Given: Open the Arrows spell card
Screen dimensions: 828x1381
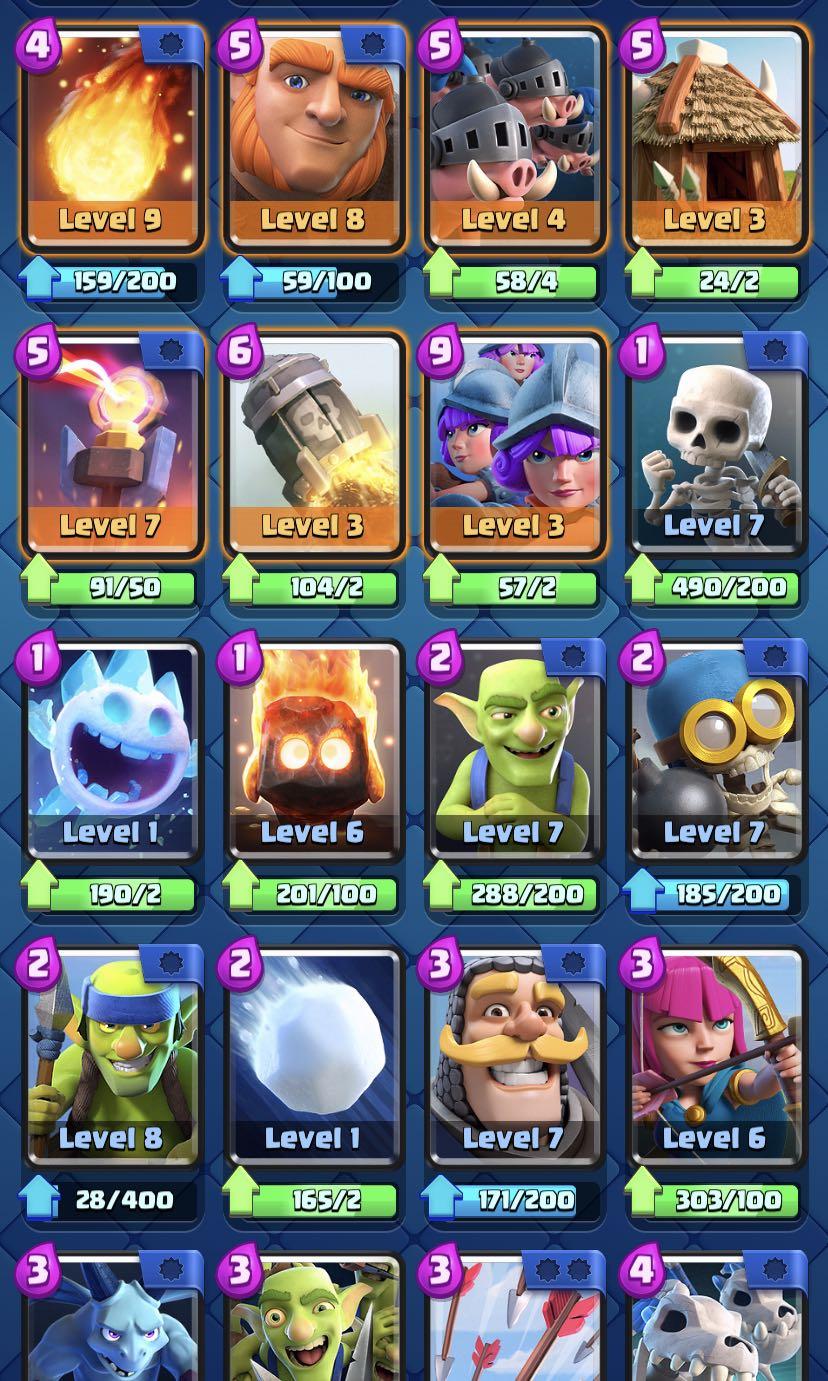Looking at the screenshot, I should tap(516, 1320).
